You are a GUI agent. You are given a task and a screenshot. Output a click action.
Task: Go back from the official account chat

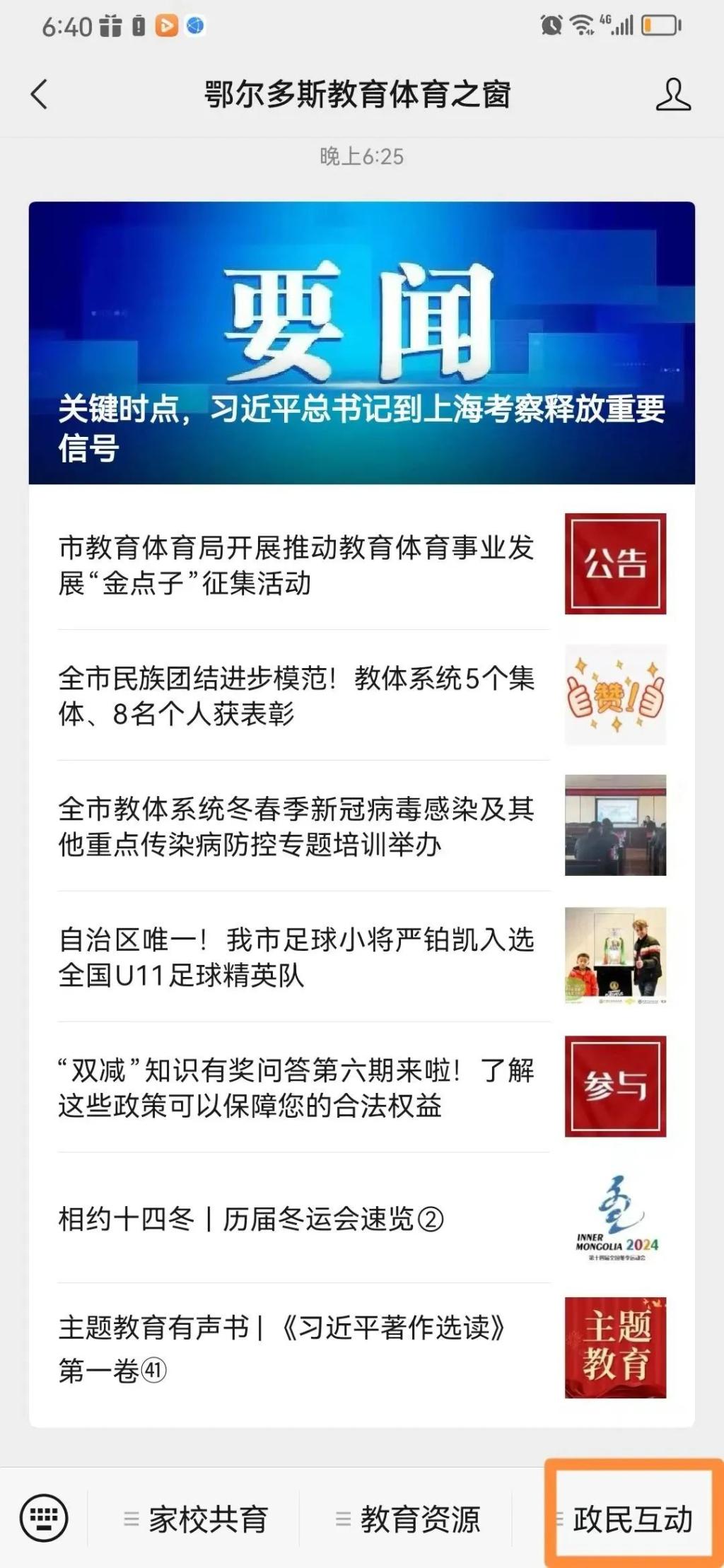click(40, 94)
